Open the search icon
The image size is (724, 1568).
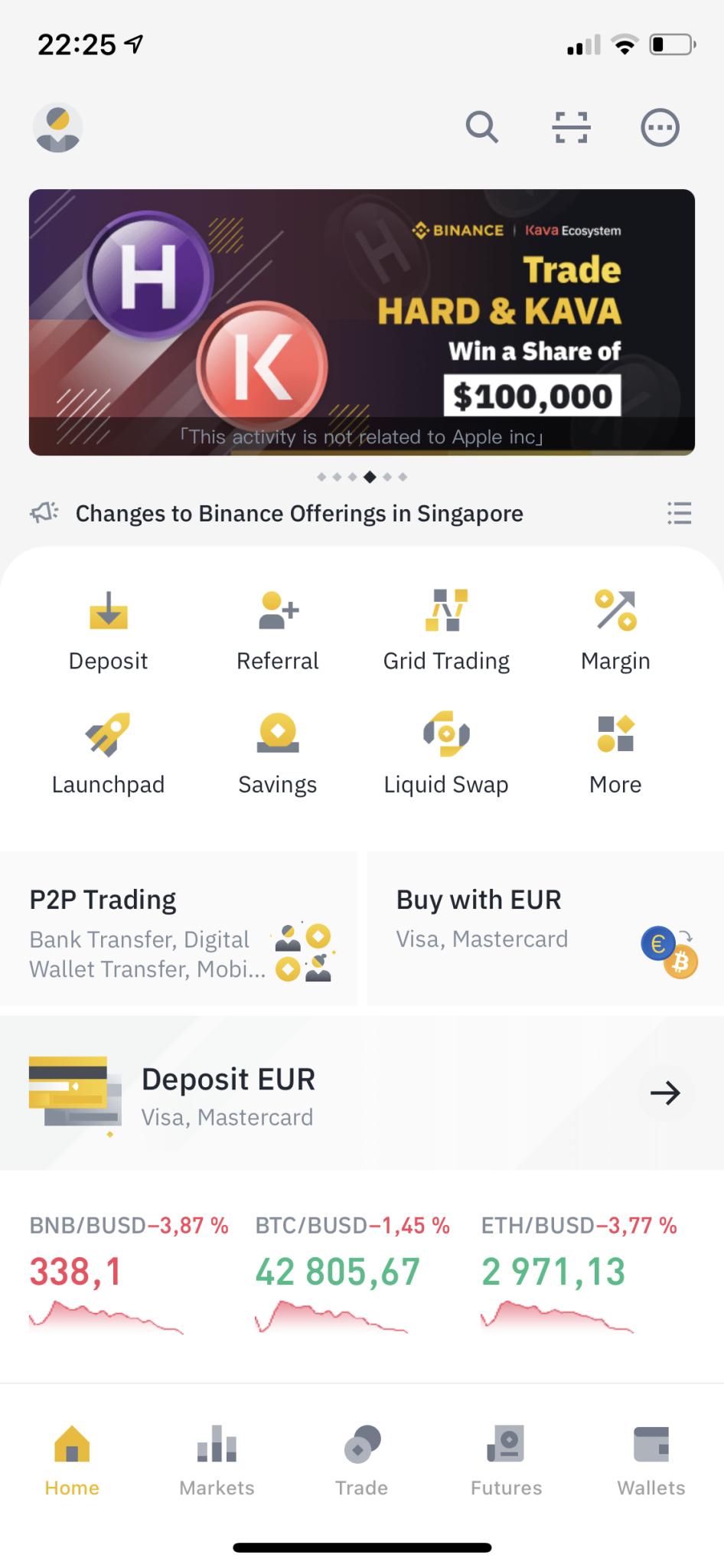[x=482, y=127]
